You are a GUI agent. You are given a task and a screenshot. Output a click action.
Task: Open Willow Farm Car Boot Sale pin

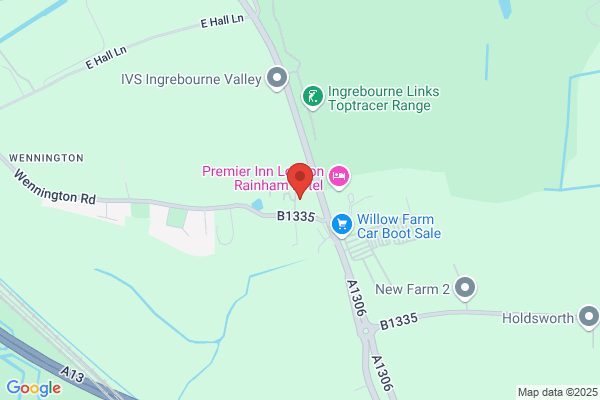342,224
